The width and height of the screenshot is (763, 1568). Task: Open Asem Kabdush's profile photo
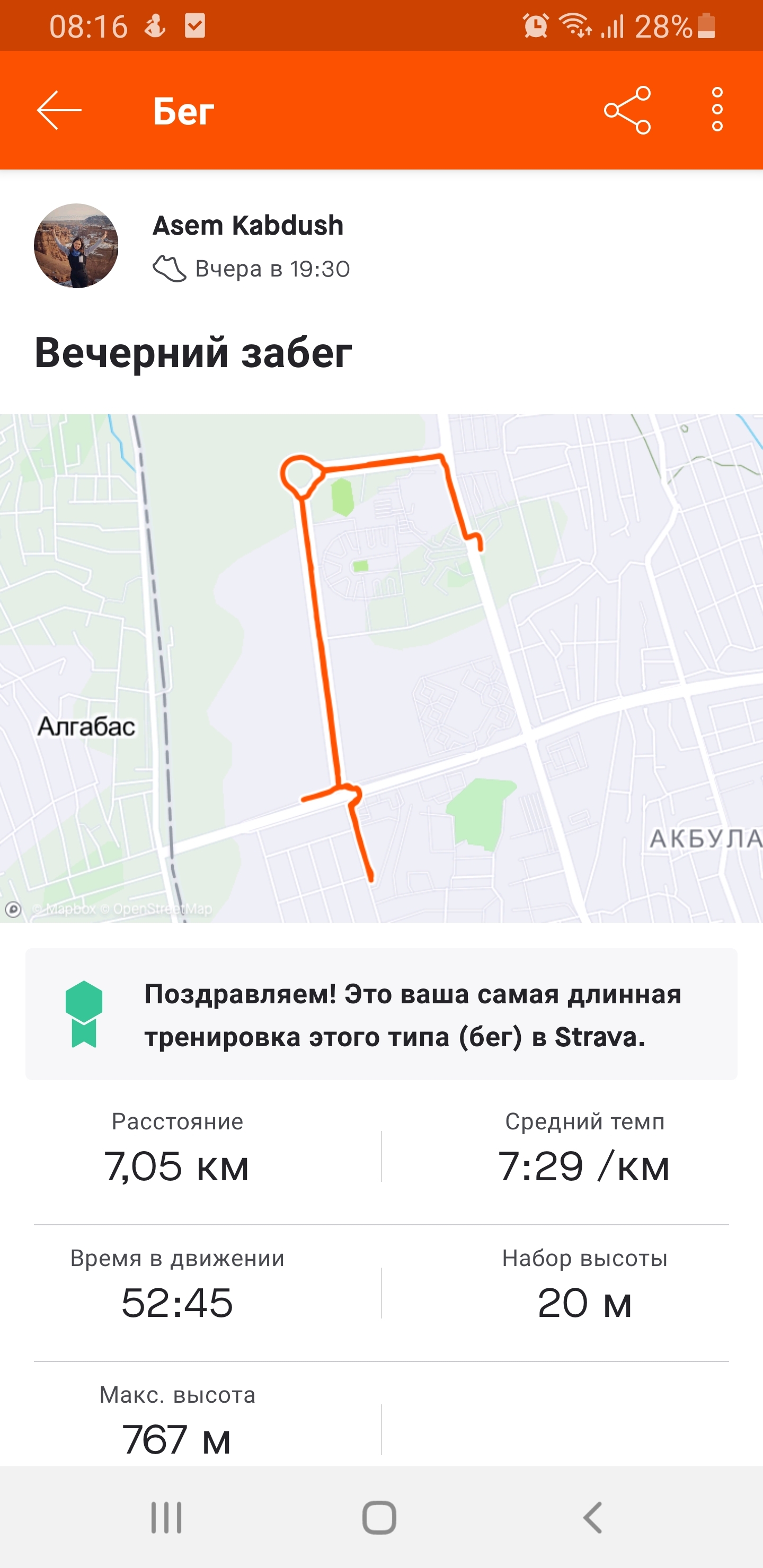(x=76, y=246)
